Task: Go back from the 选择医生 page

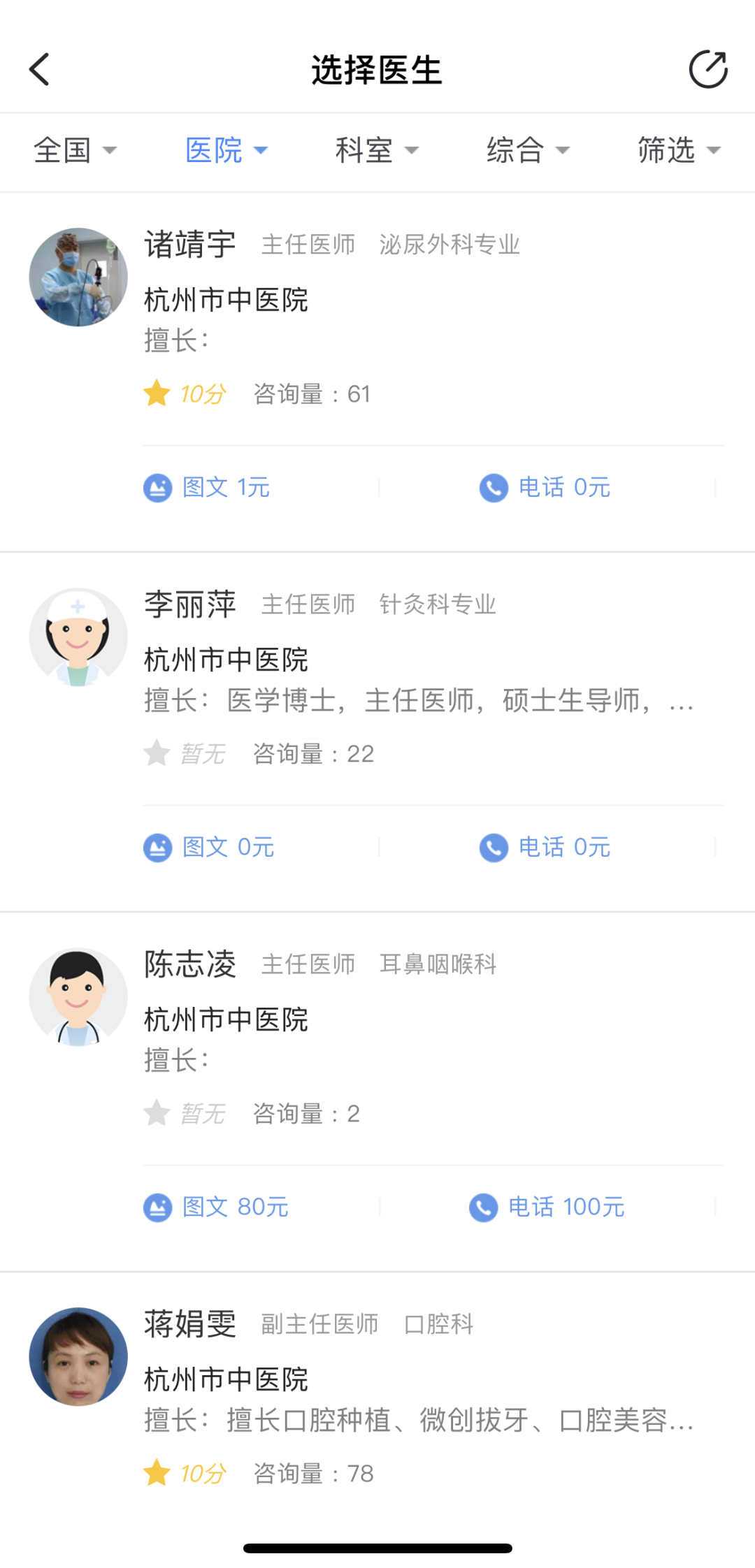Action: 40,70
